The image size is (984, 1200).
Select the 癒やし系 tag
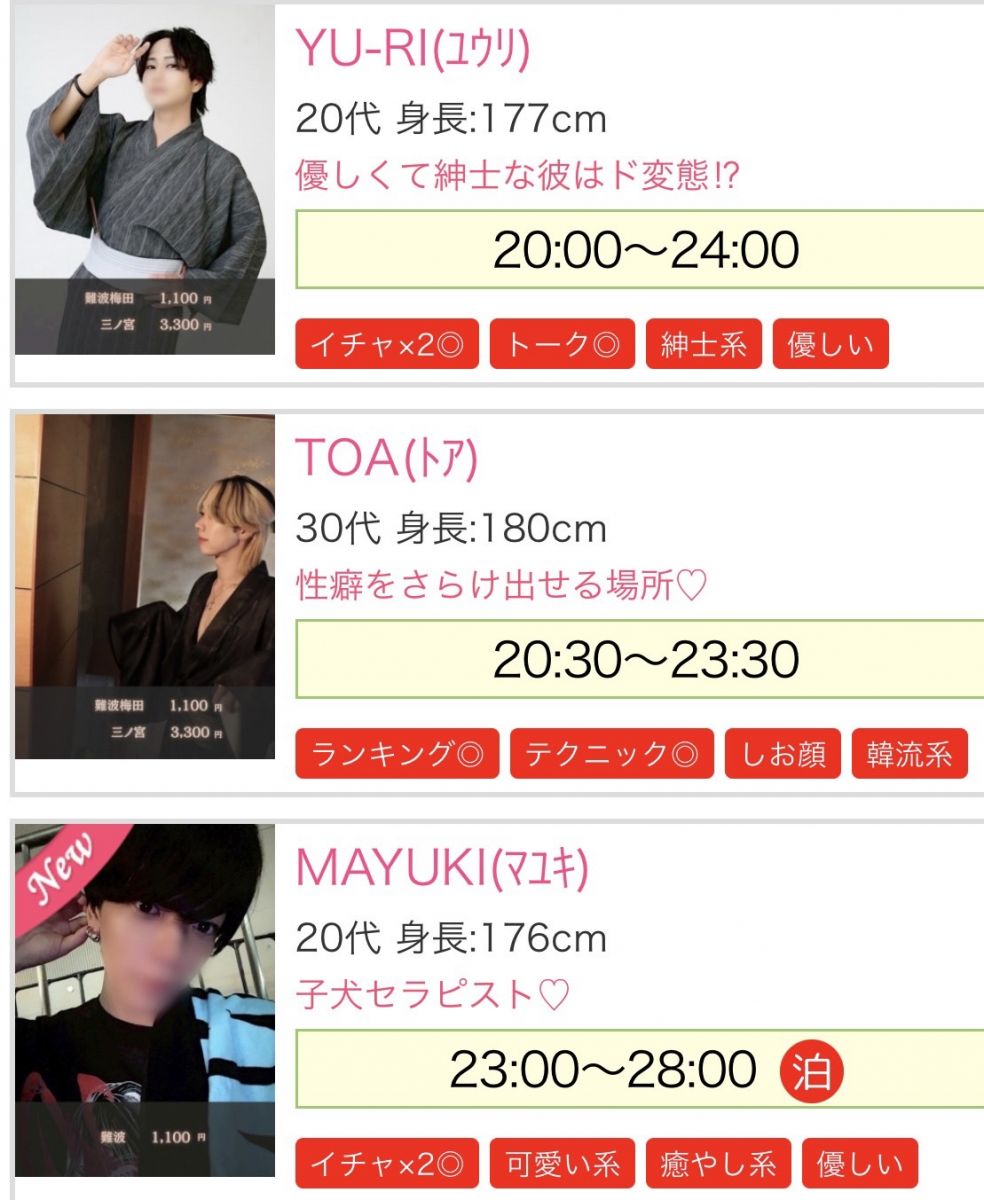pos(718,1165)
